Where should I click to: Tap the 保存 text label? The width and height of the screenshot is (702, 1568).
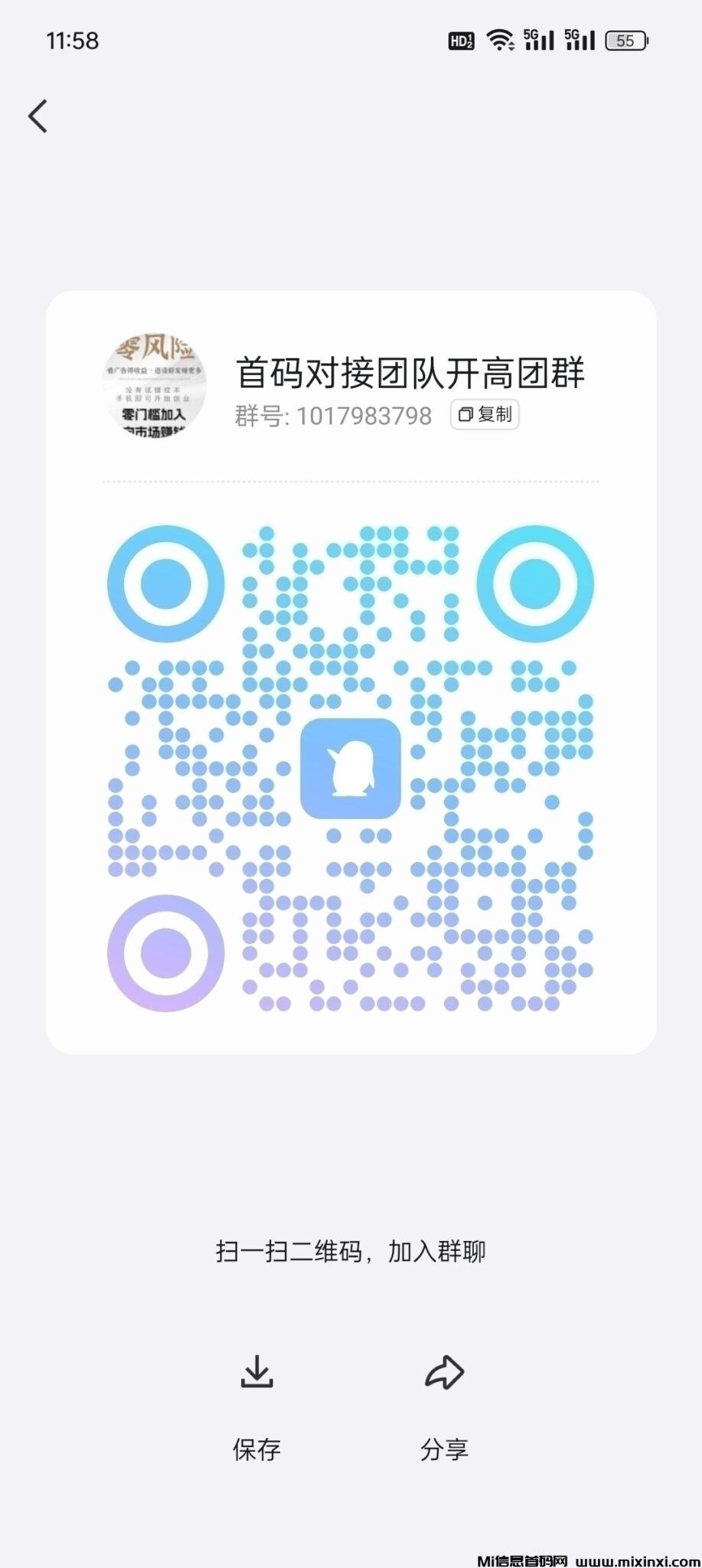257,1449
